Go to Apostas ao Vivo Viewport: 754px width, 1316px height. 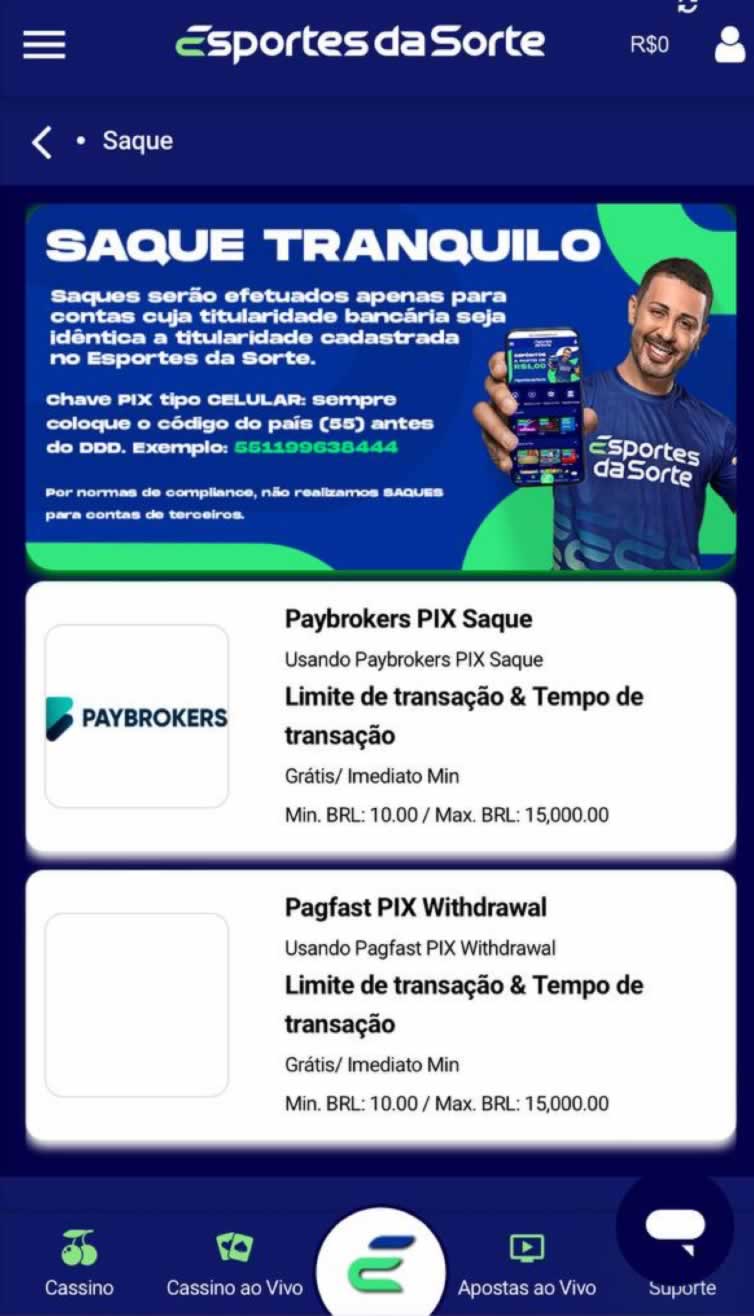(526, 1264)
